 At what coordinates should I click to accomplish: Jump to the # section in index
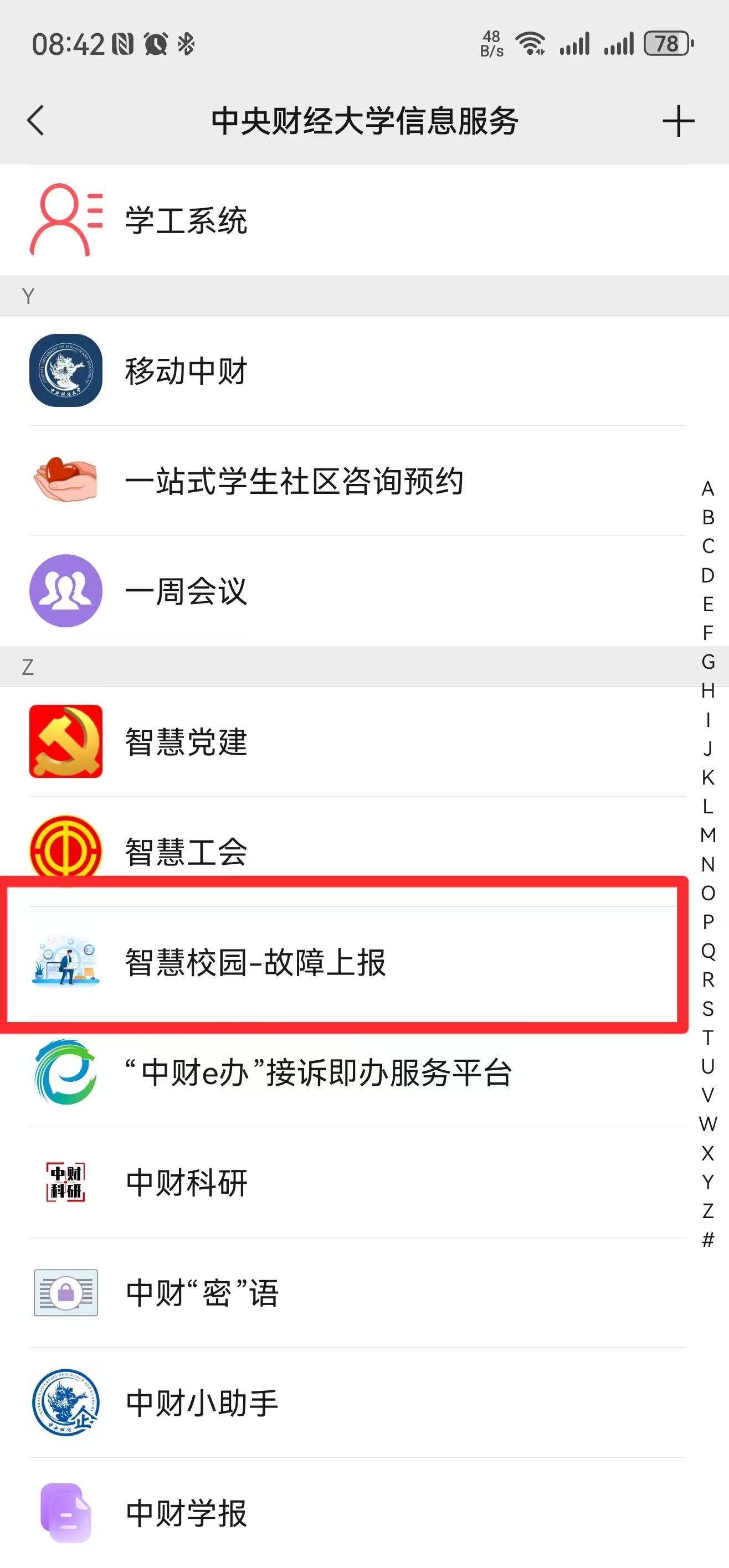click(707, 1239)
